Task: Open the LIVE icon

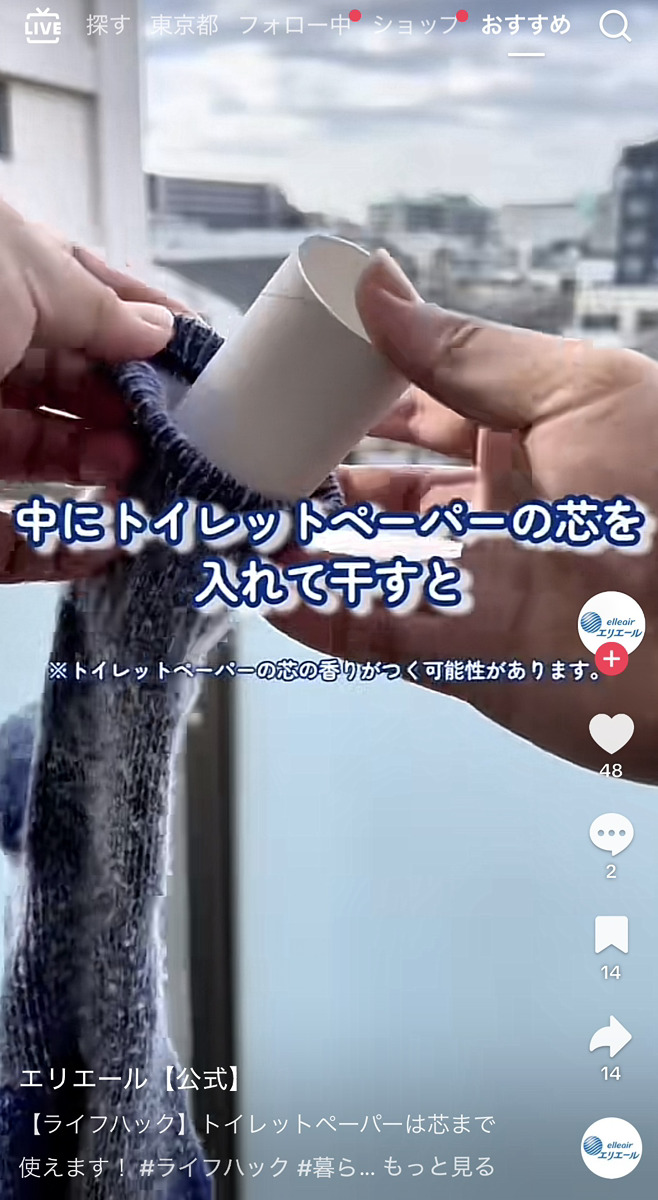Action: [42, 26]
